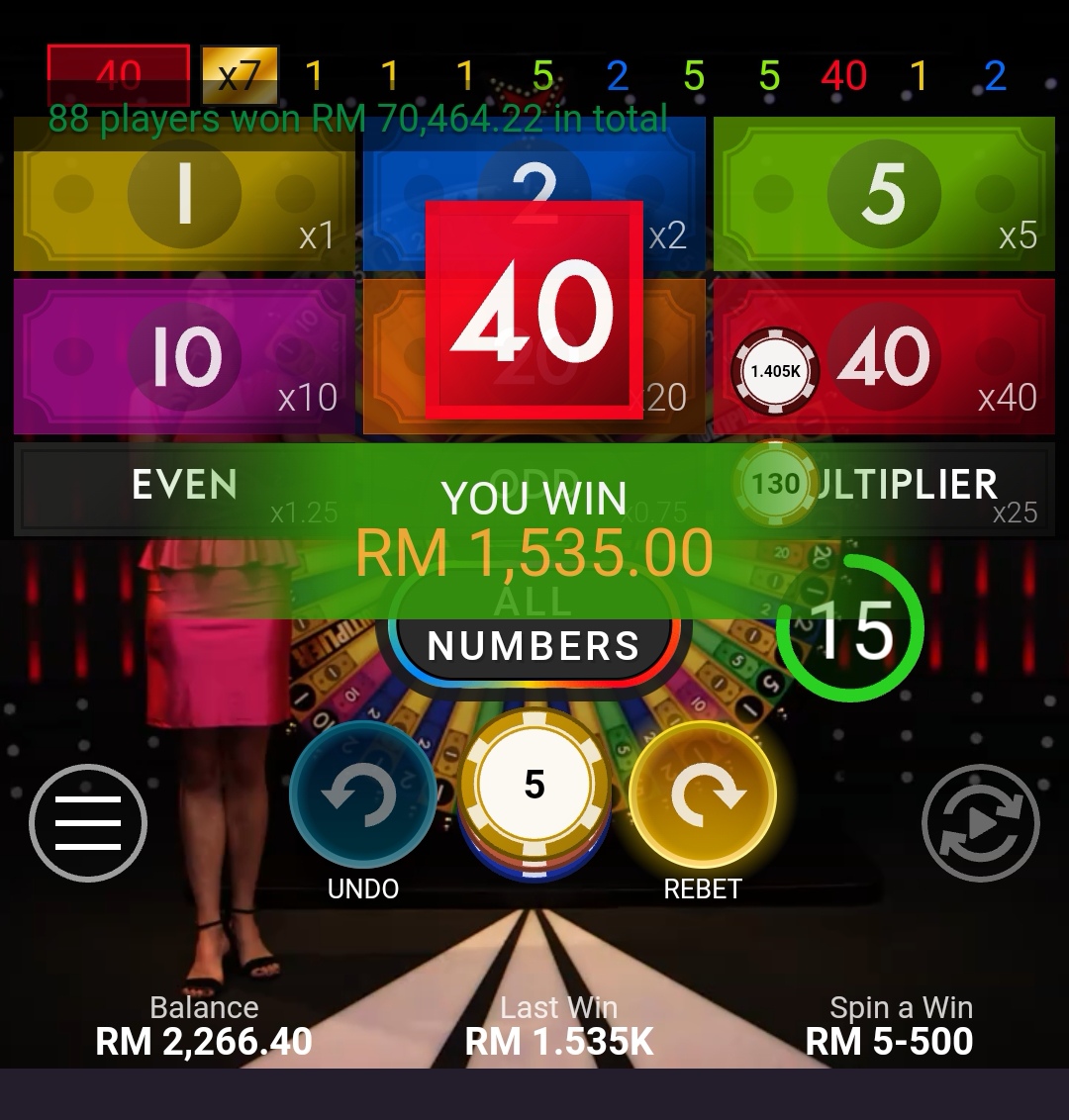Toggle the autoplay button
The height and width of the screenshot is (1120, 1069).
tap(980, 822)
